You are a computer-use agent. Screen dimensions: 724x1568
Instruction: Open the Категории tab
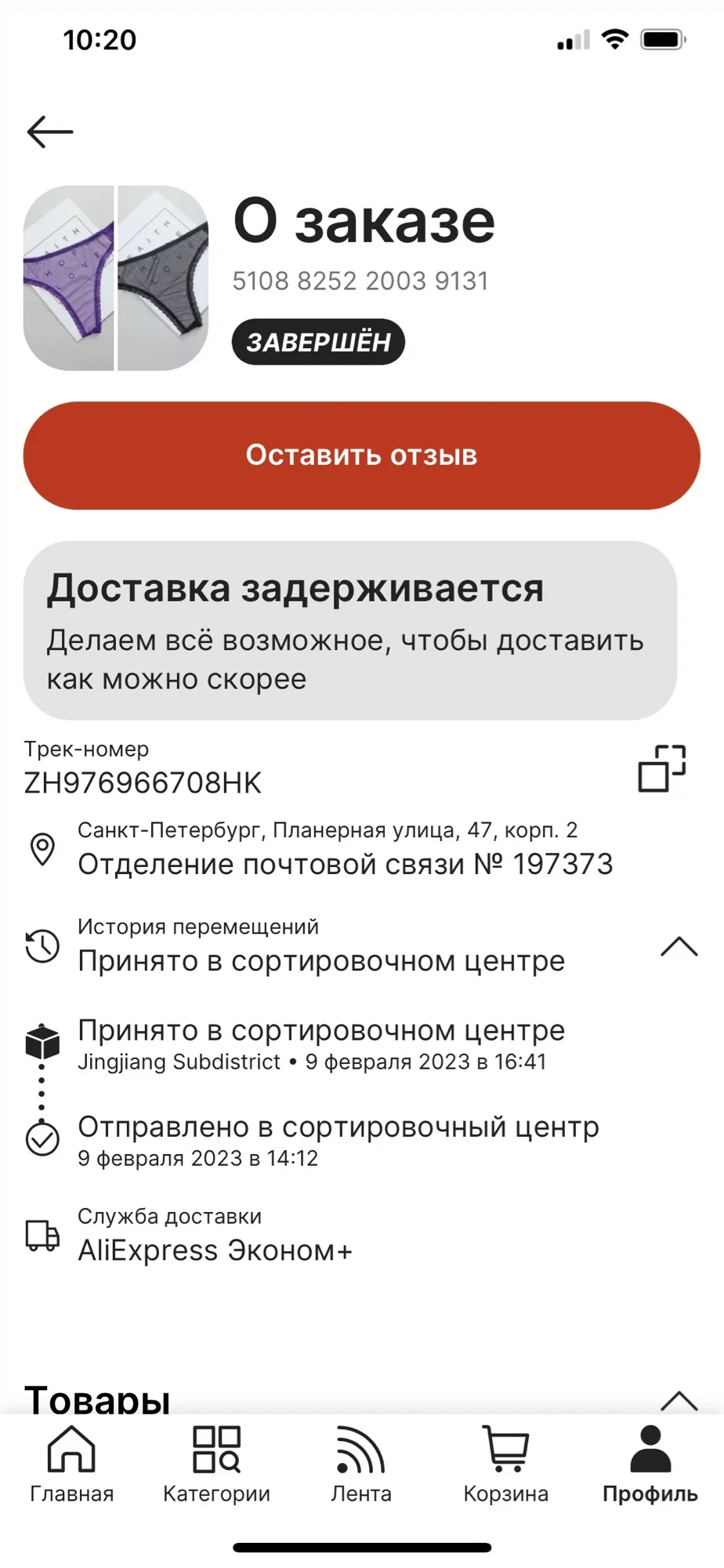(216, 1465)
